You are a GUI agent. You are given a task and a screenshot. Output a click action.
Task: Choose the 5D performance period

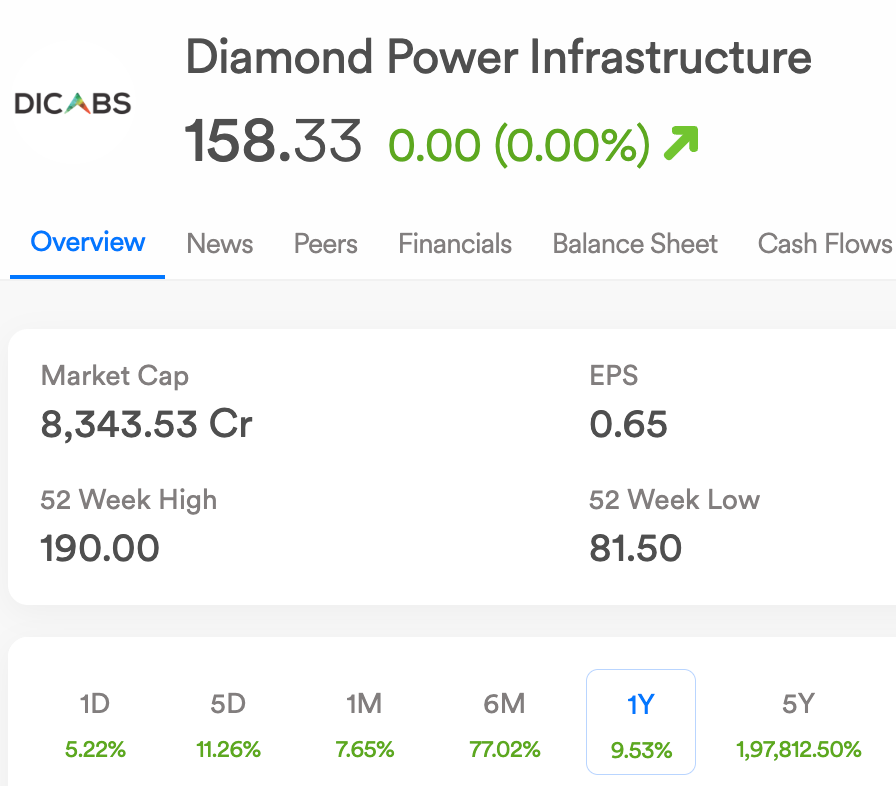coord(228,722)
